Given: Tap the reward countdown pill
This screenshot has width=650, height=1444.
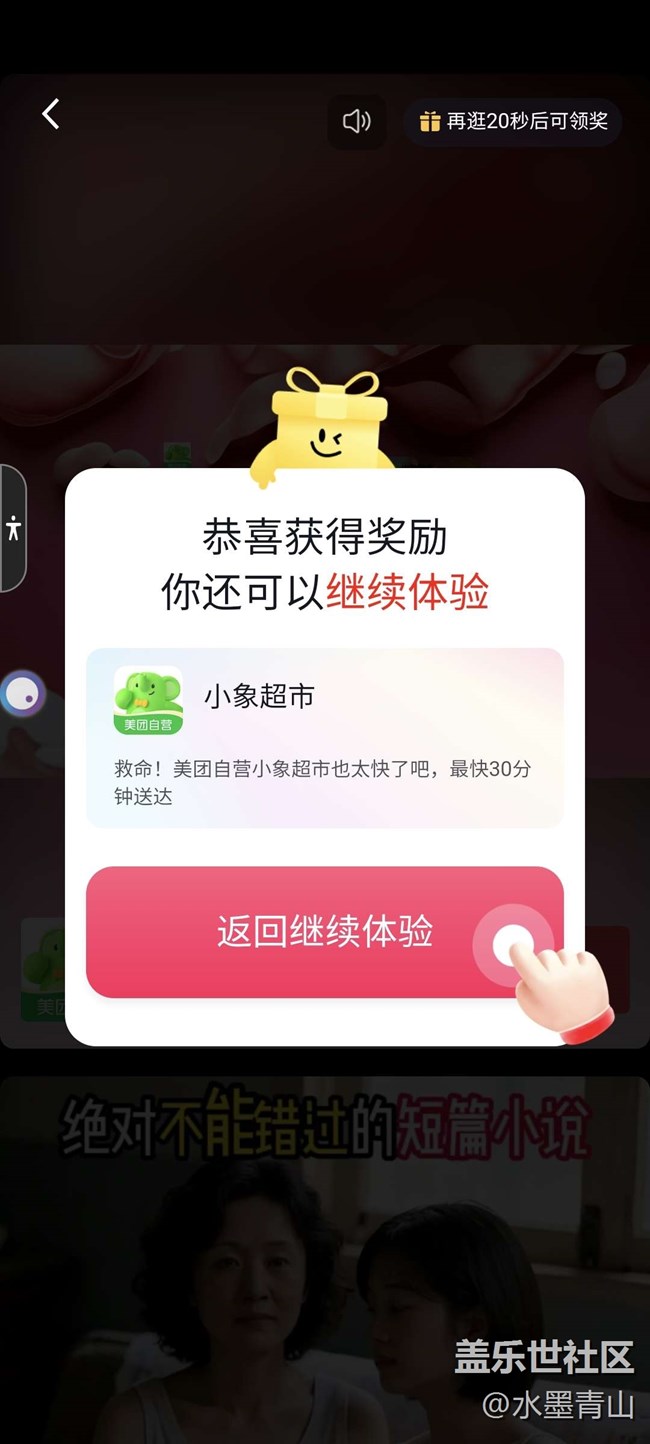Looking at the screenshot, I should [514, 122].
